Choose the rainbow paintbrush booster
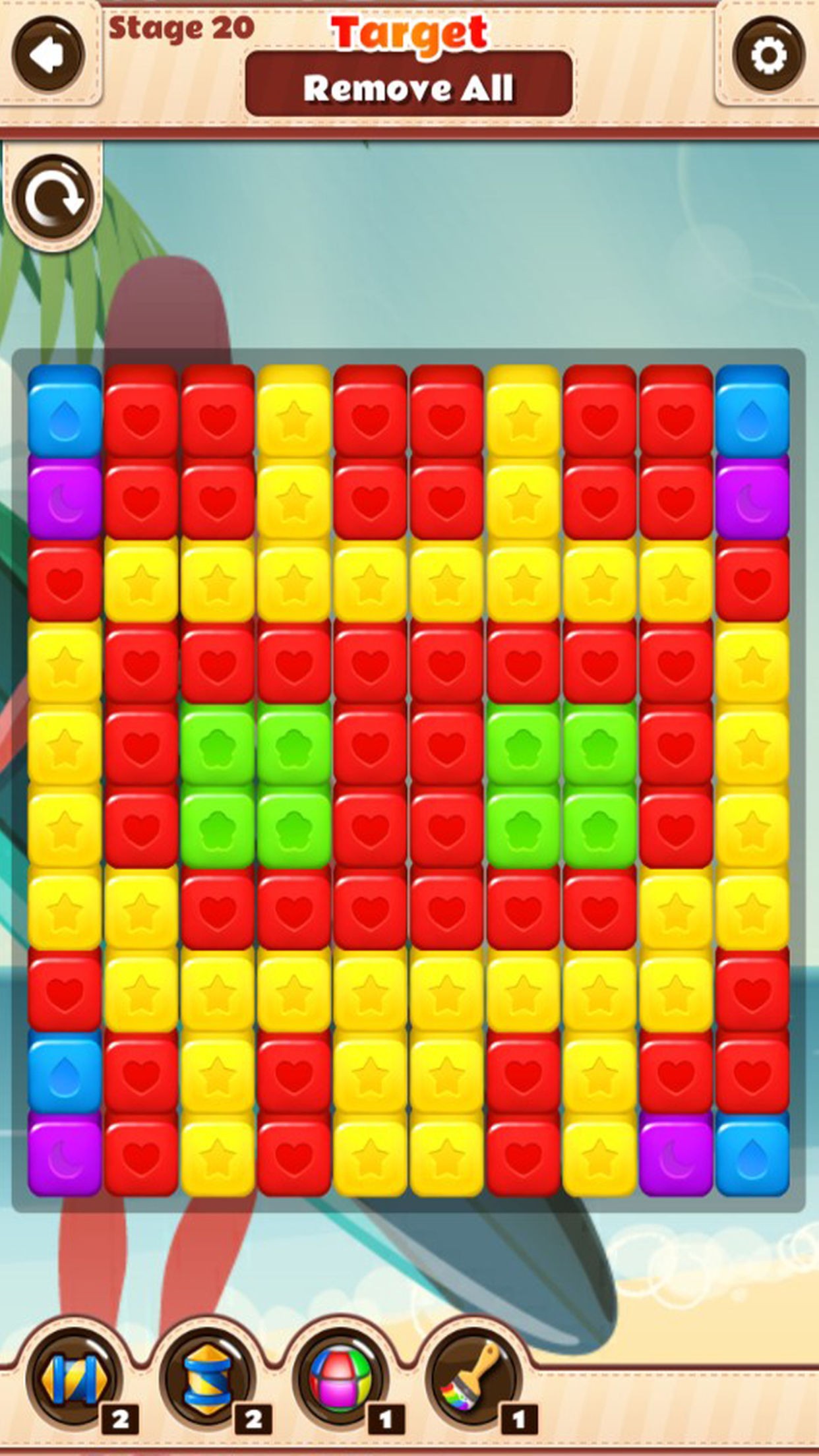Image resolution: width=819 pixels, height=1456 pixels. [473, 1380]
